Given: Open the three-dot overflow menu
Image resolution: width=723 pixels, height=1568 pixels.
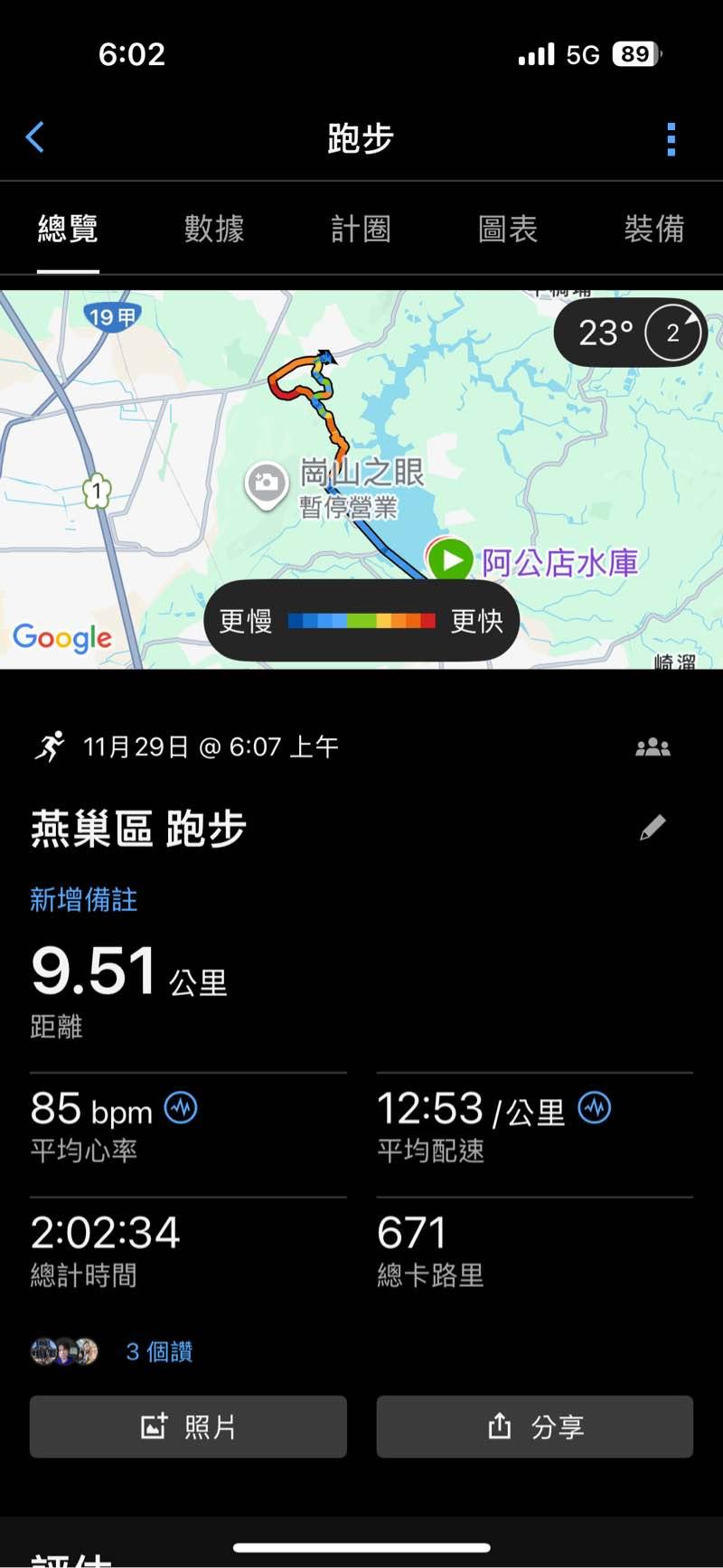Looking at the screenshot, I should [x=671, y=139].
